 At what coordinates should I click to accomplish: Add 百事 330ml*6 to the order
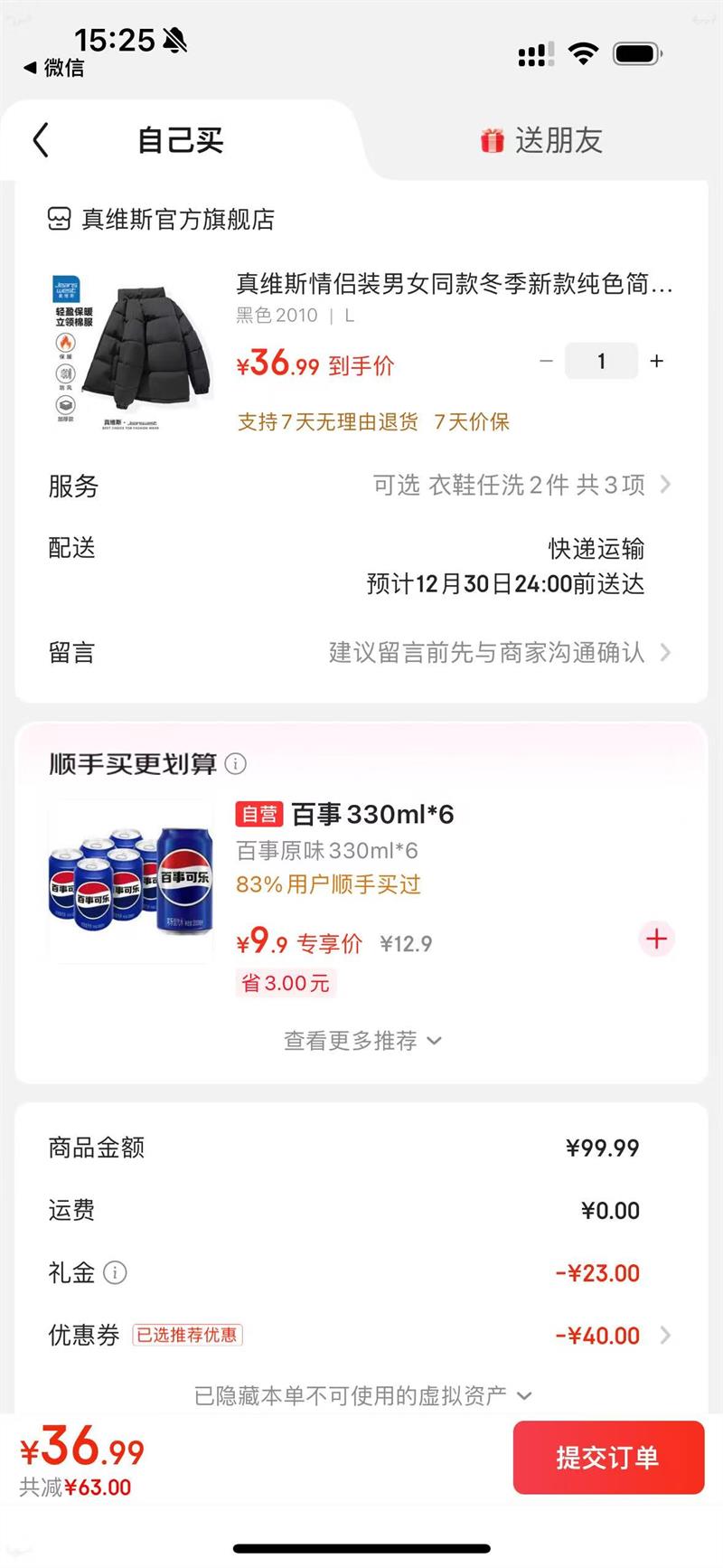pos(656,939)
